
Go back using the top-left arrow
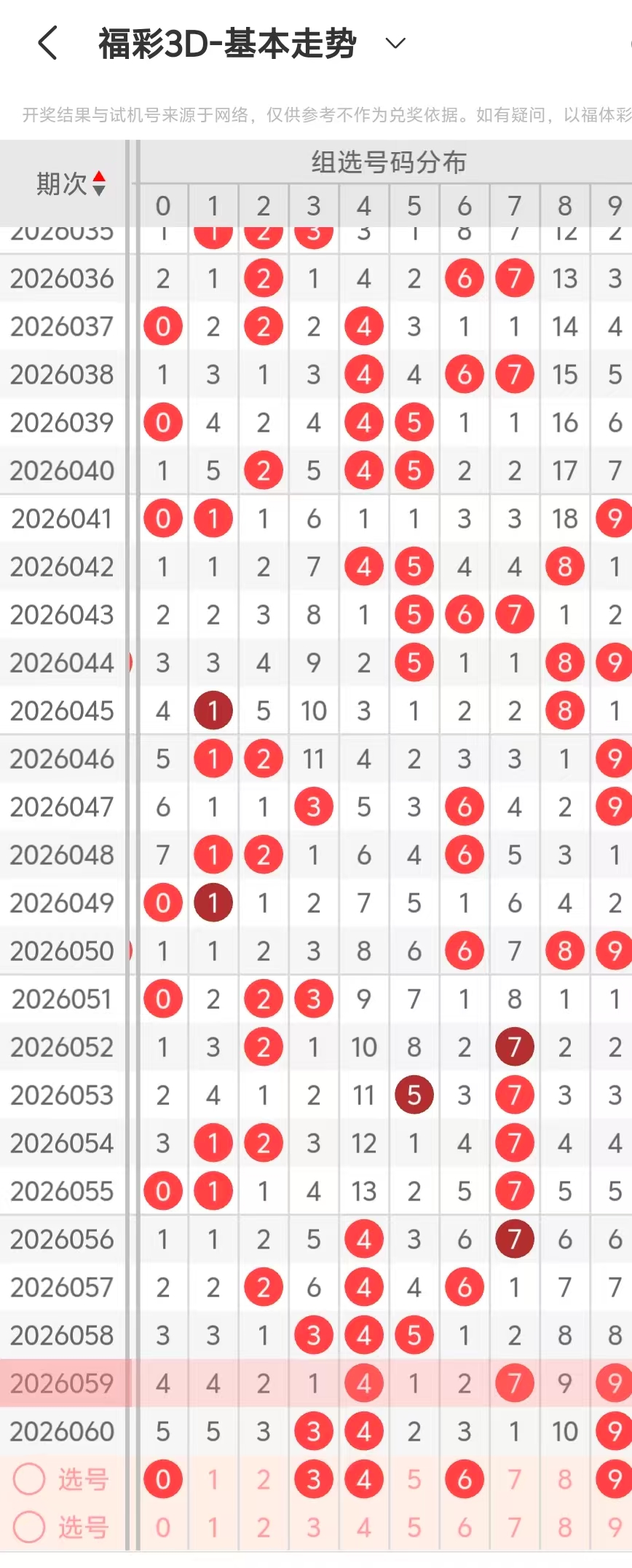click(x=48, y=43)
